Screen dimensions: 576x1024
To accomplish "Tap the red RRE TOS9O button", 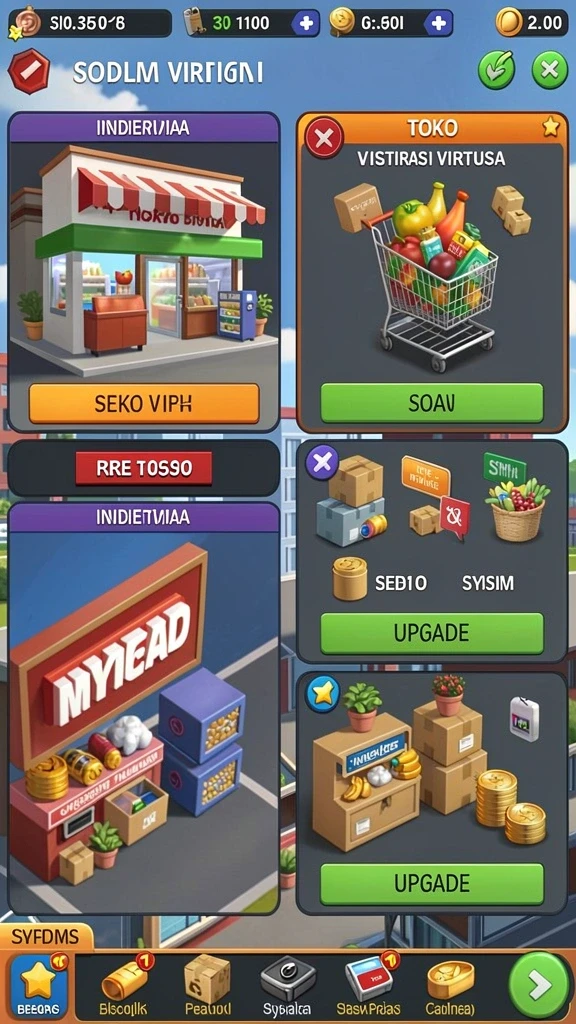I will point(144,468).
